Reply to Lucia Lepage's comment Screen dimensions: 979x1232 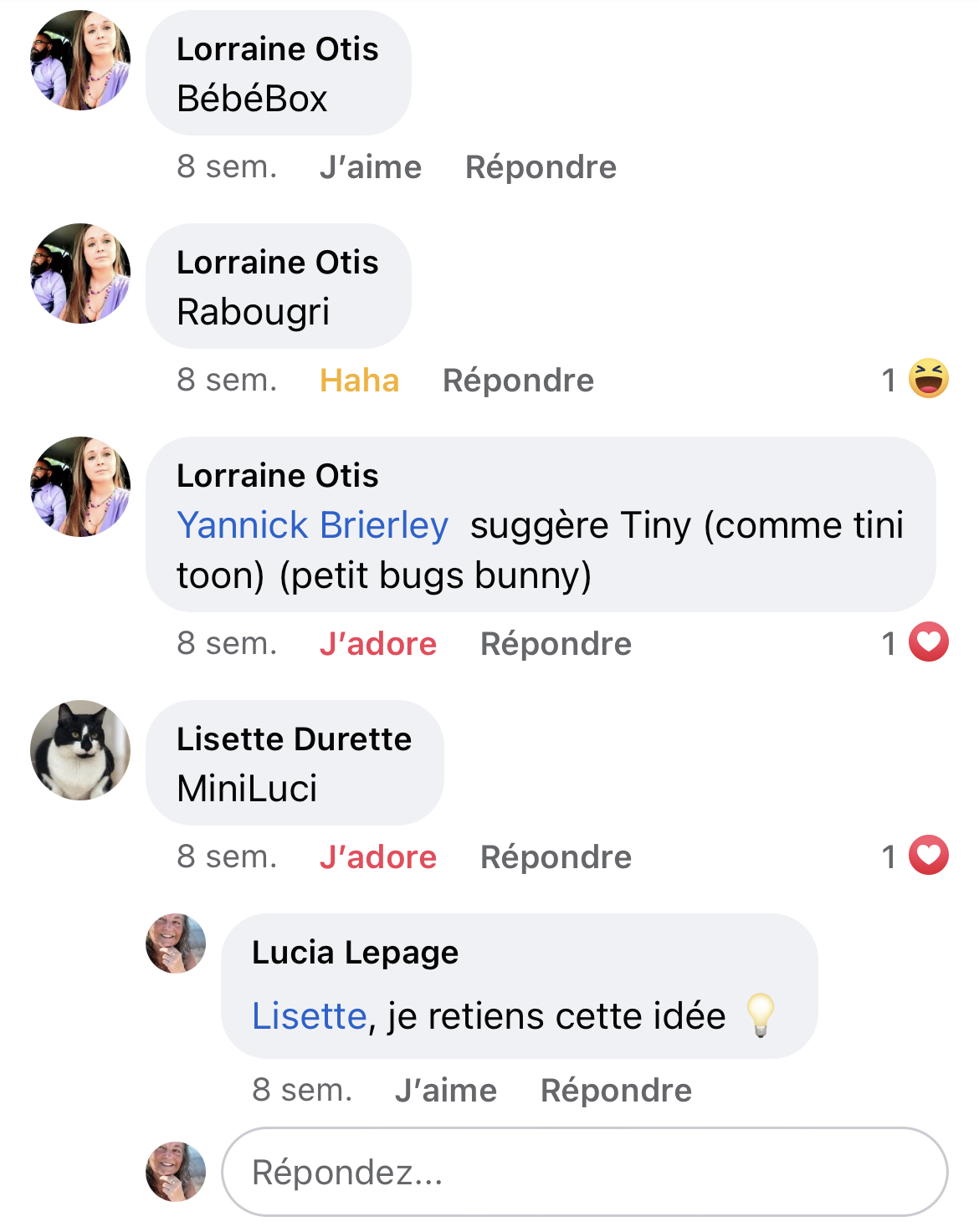point(616,1091)
